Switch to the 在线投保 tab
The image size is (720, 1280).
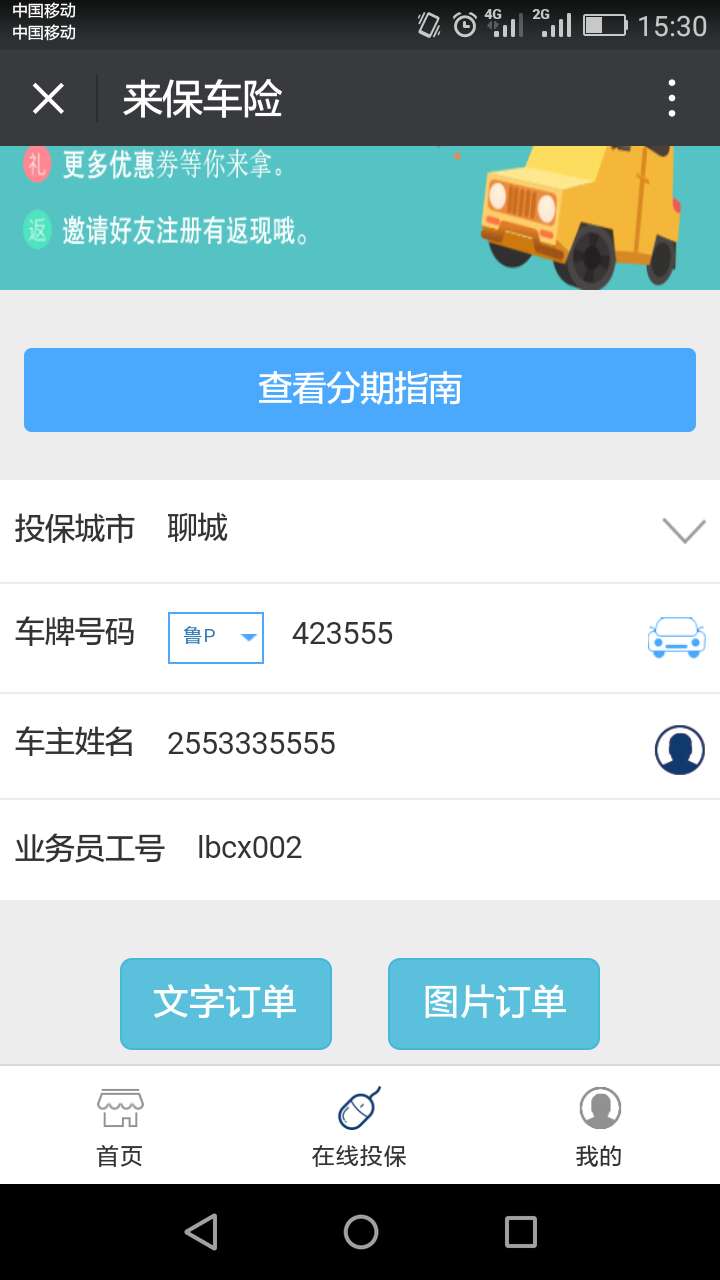point(360,1127)
